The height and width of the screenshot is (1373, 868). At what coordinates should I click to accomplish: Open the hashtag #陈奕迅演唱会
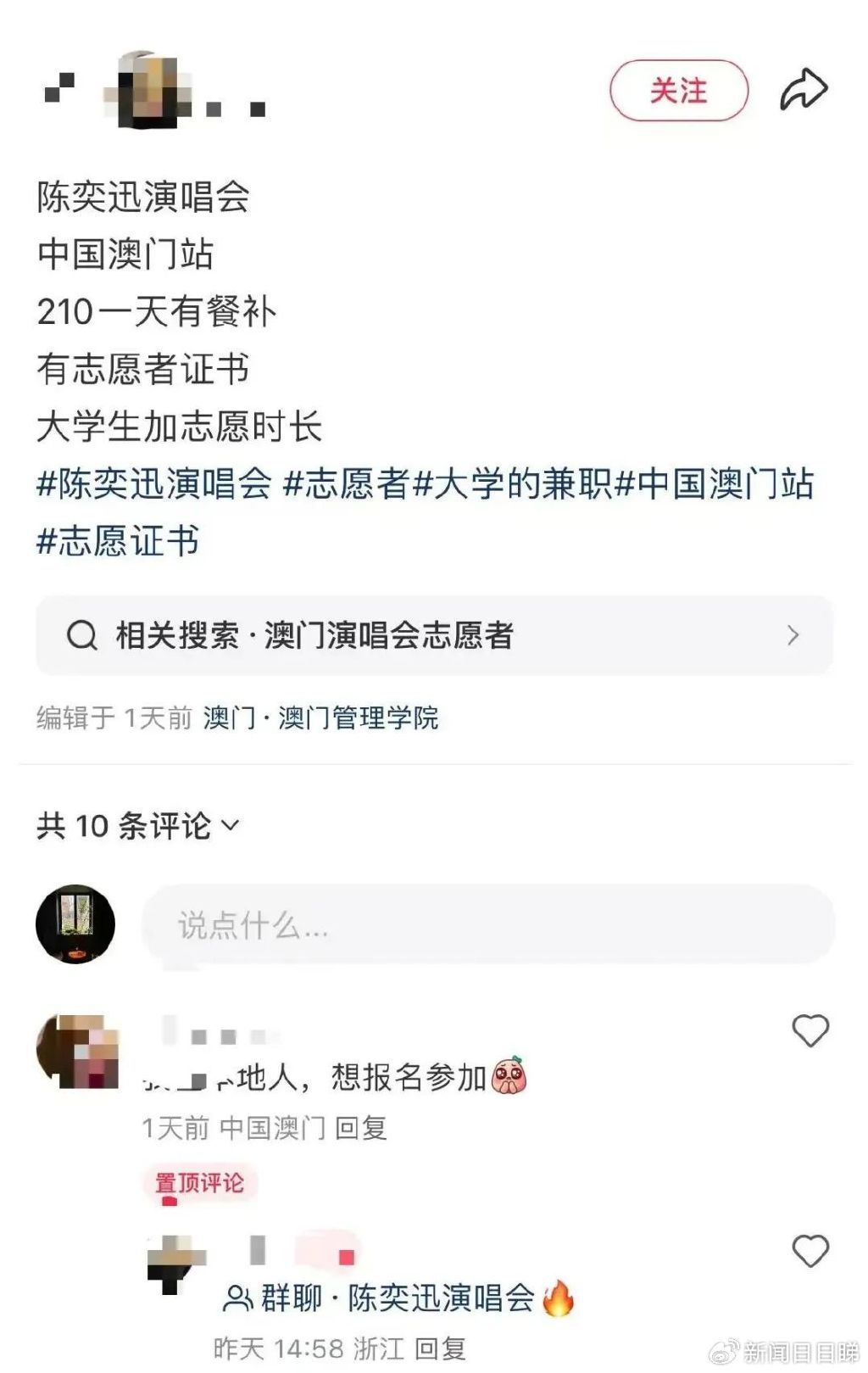coord(153,484)
